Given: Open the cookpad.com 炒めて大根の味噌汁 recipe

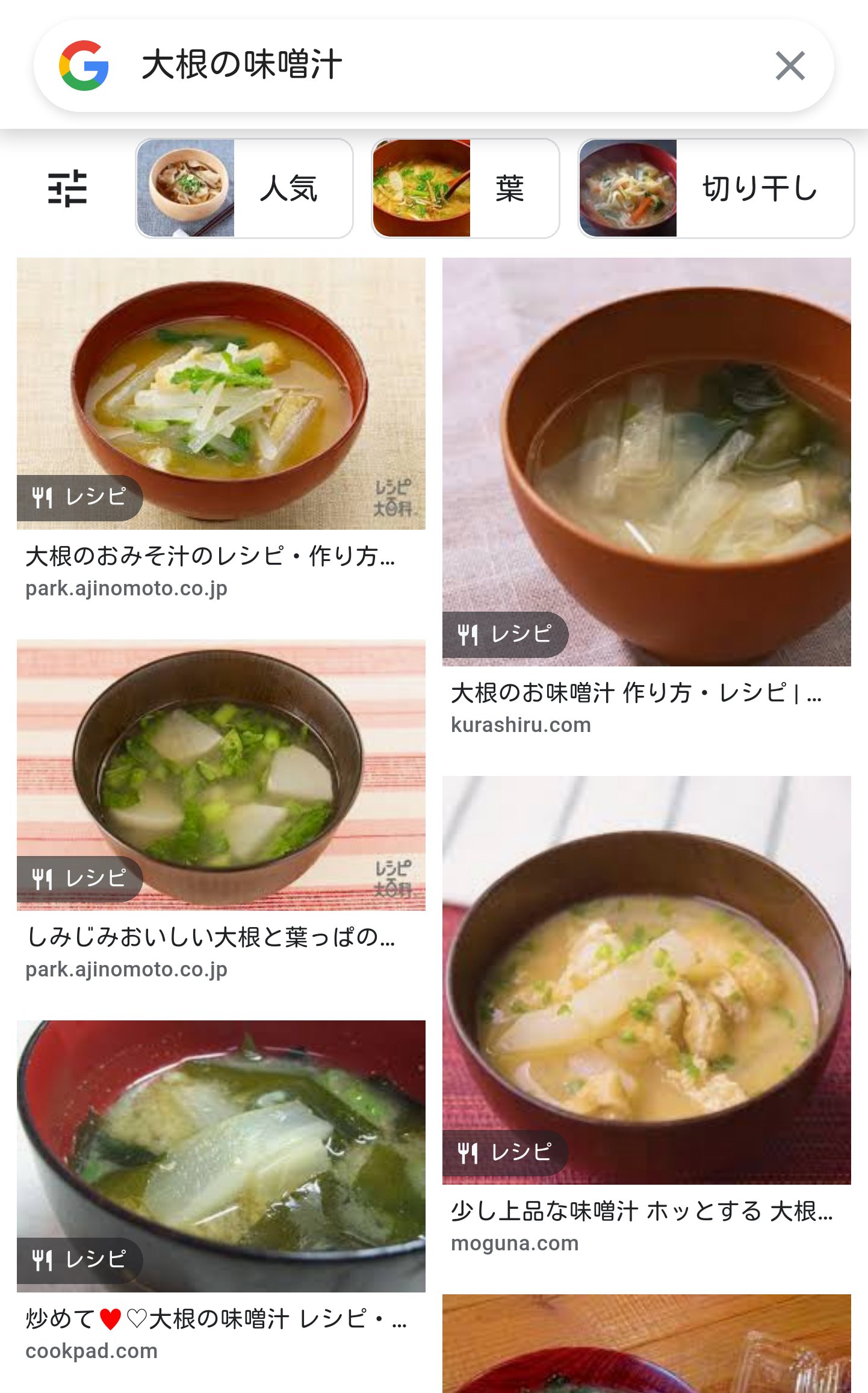Looking at the screenshot, I should (x=221, y=1156).
